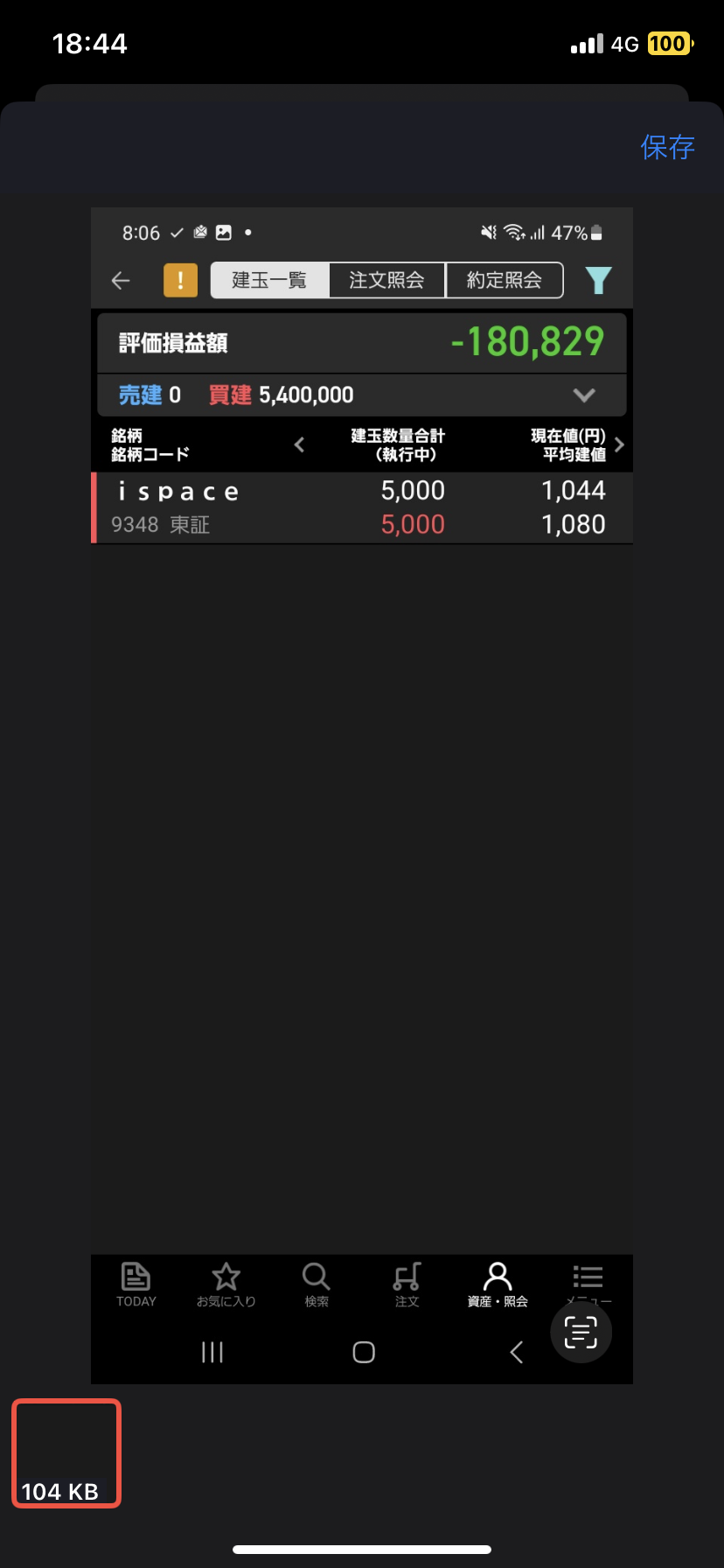
Task: Select the 104 KB image thumbnail
Action: (x=66, y=1453)
